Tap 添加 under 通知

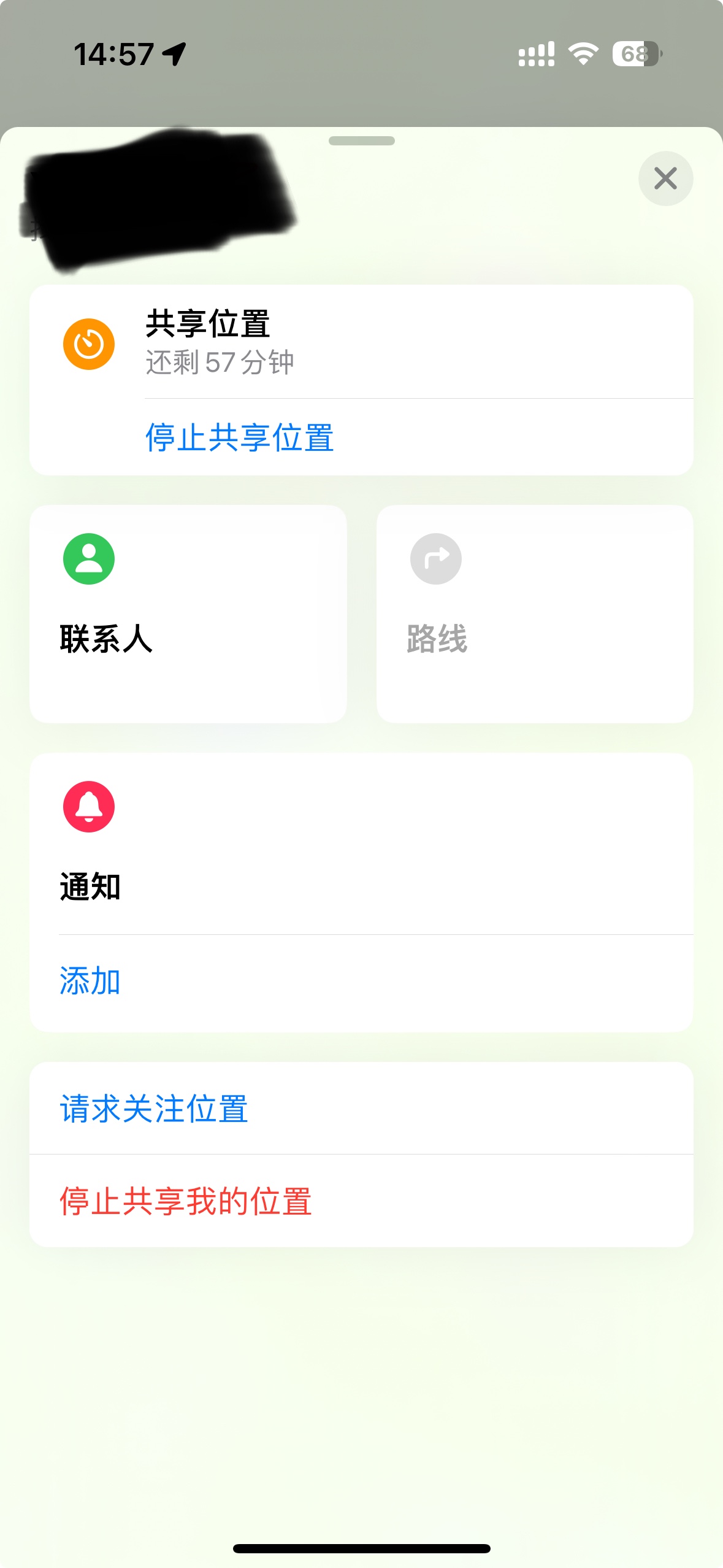point(90,981)
